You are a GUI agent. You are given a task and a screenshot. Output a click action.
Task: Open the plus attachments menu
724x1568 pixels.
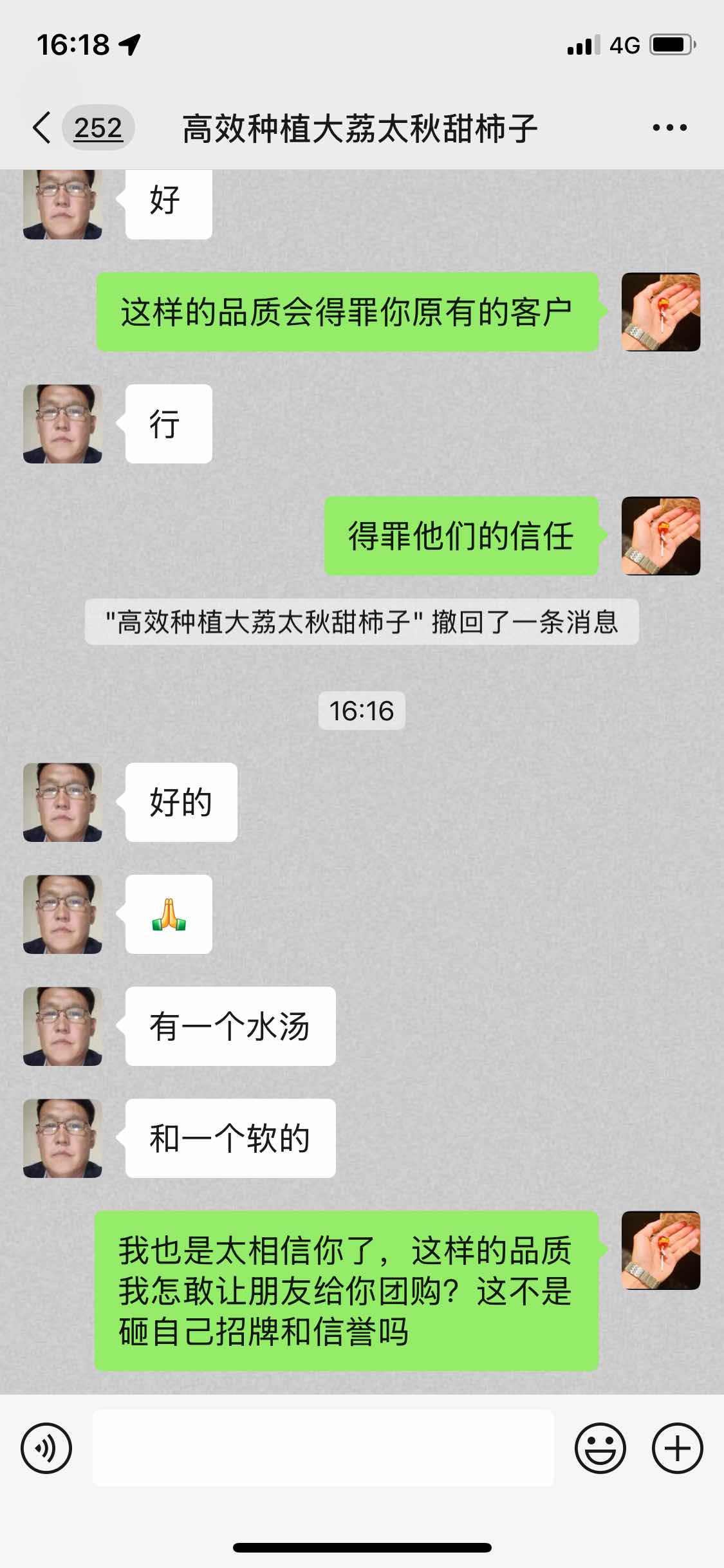point(677,1448)
